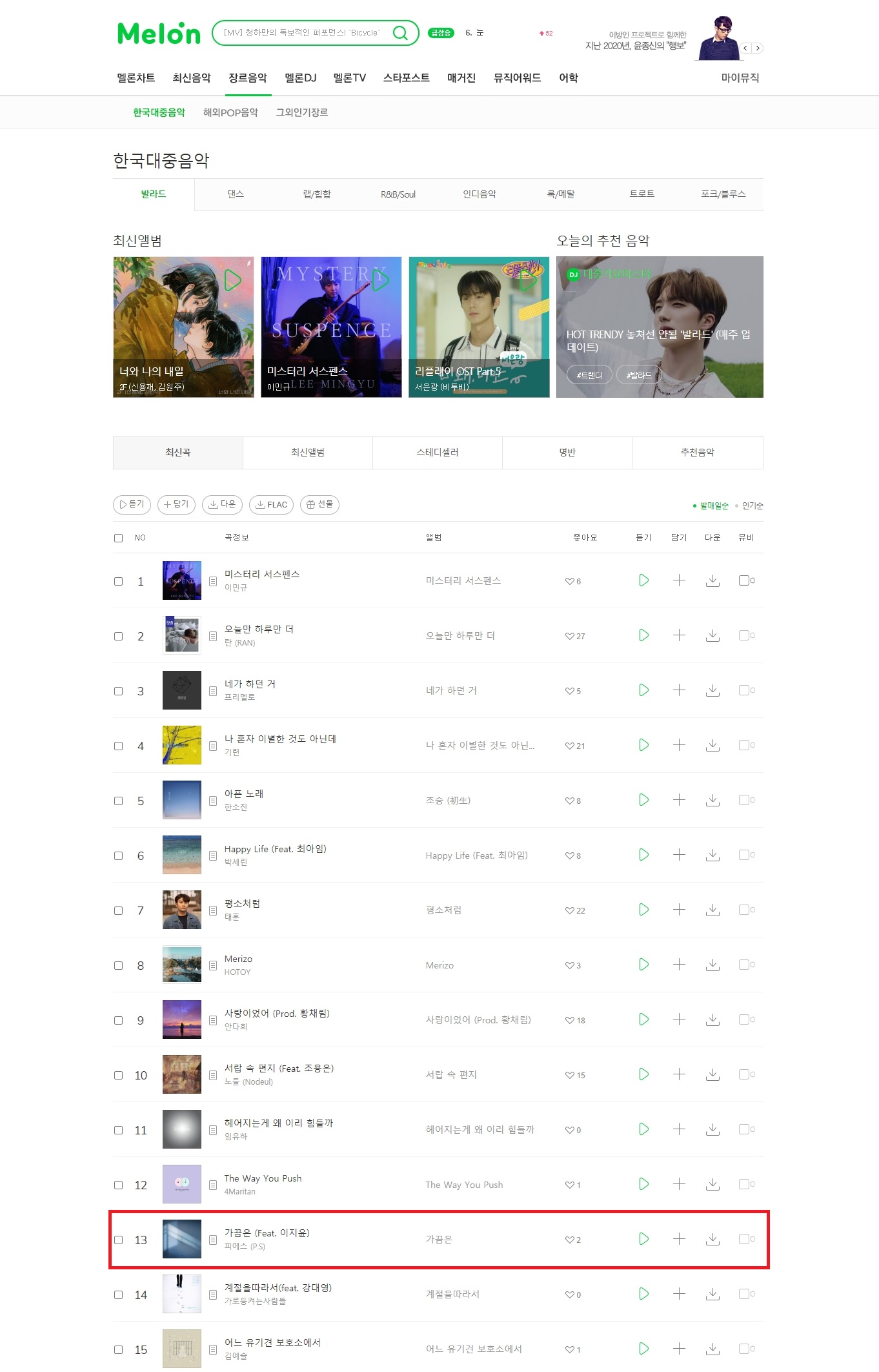Screen dimensions: 879x1372
Task: Open the 마이뮤직 menu
Action: click(x=740, y=78)
